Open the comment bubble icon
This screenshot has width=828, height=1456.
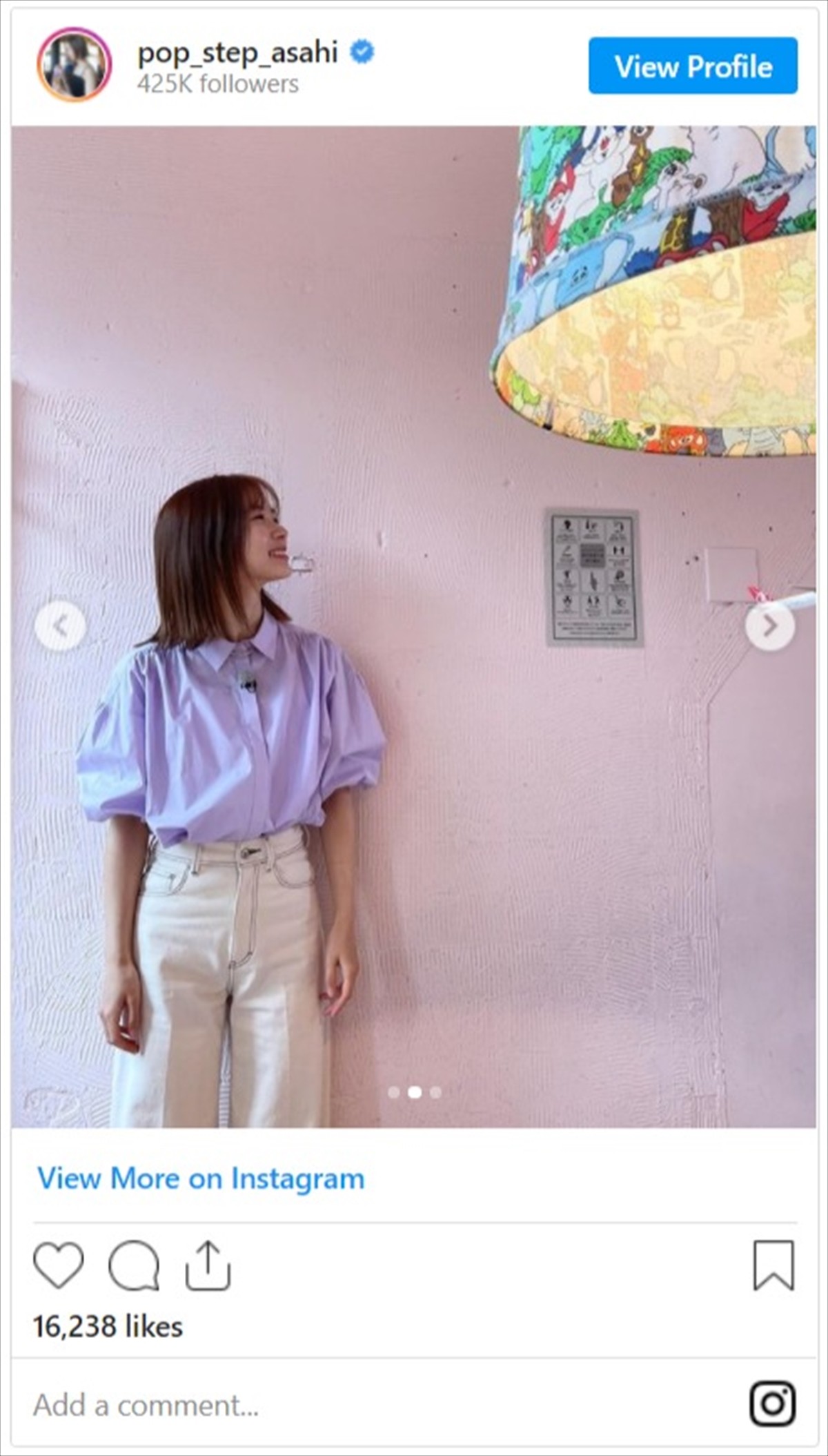coord(134,1265)
